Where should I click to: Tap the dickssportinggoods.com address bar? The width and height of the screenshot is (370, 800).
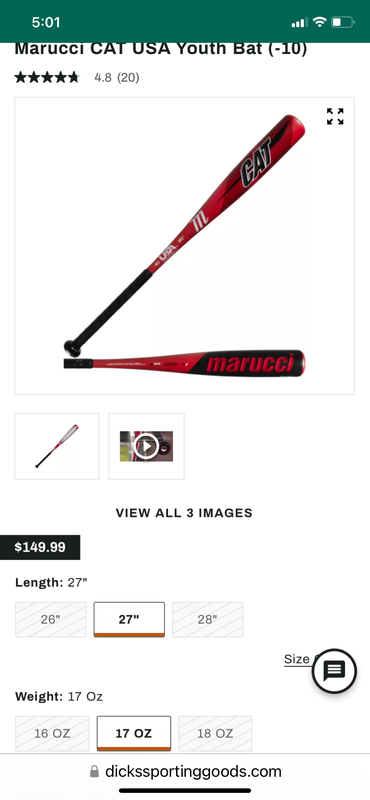[185, 771]
